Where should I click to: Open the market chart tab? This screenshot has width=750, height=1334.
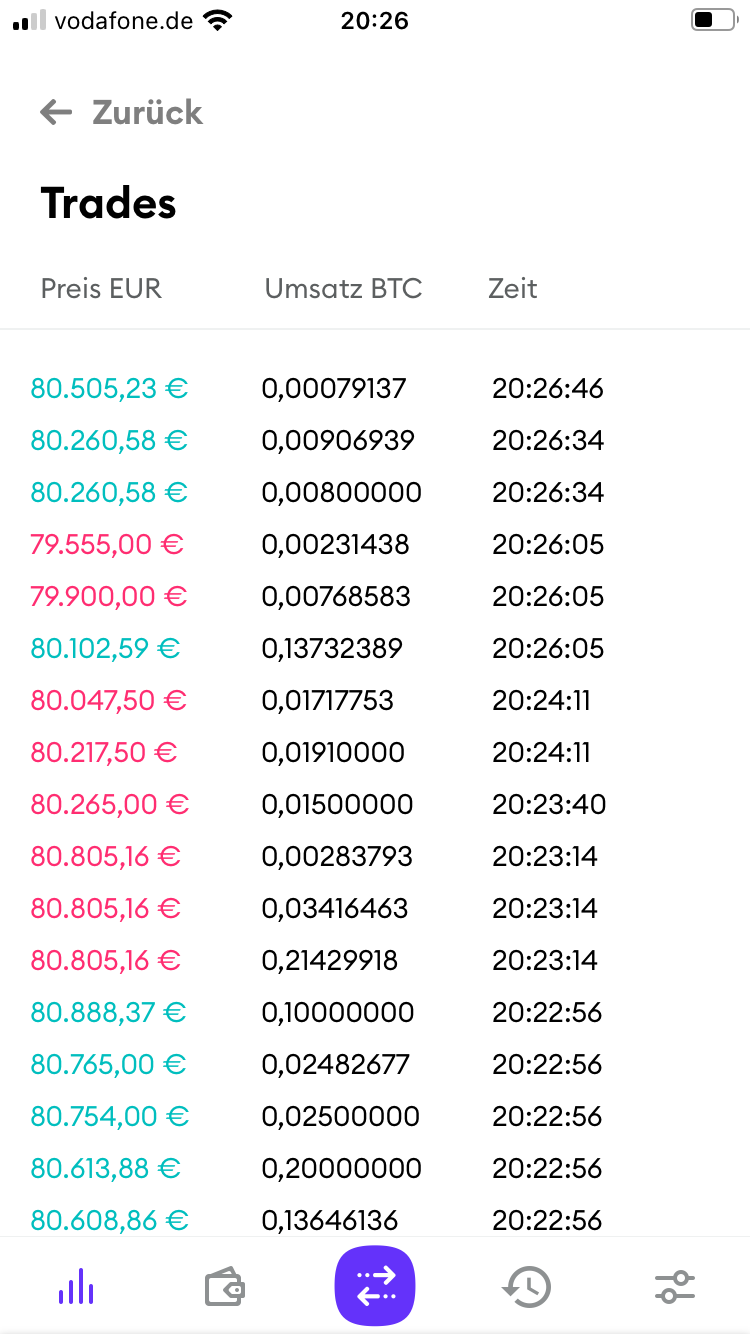coord(76,1286)
